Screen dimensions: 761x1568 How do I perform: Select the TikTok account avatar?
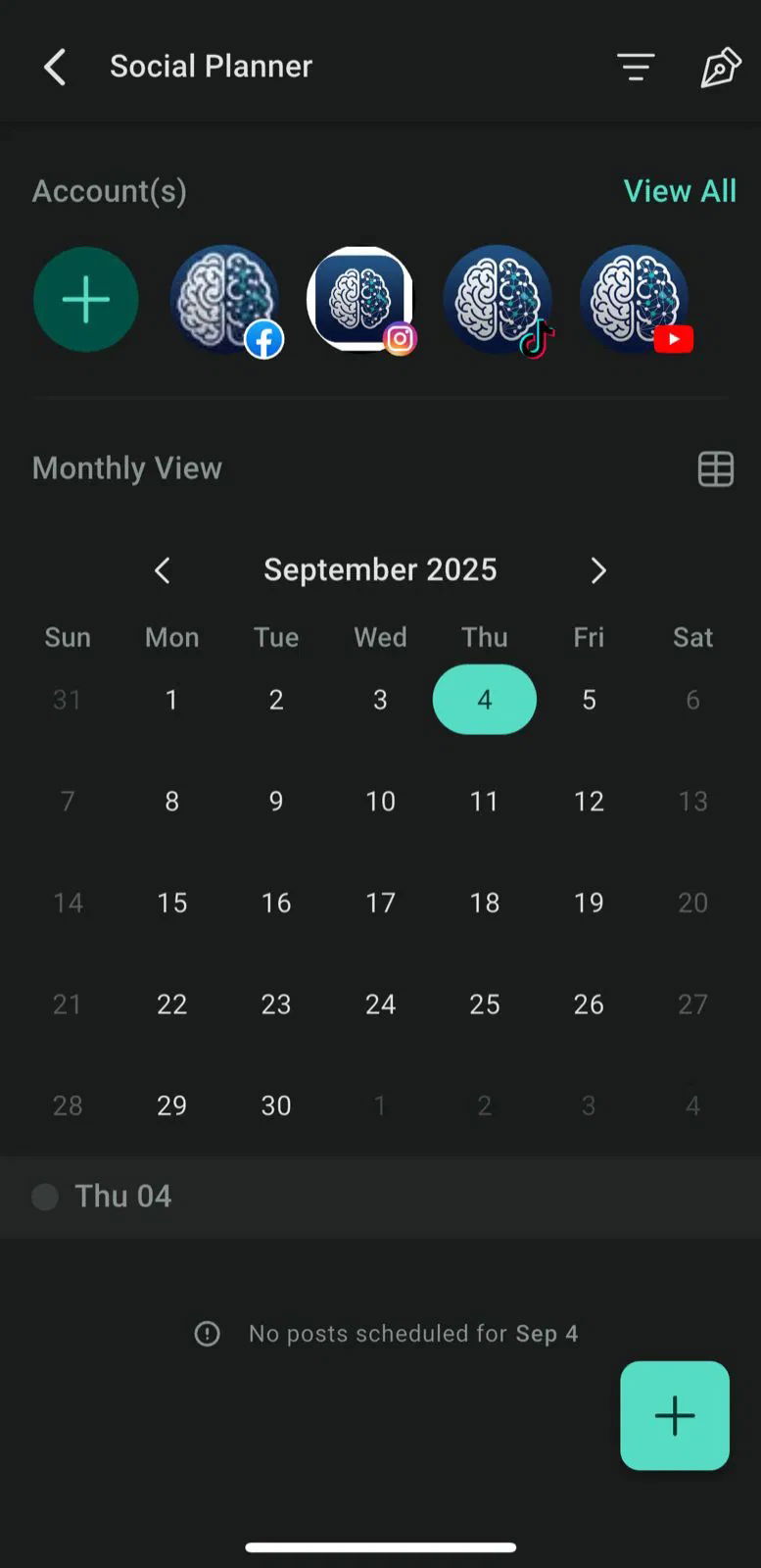tap(498, 300)
